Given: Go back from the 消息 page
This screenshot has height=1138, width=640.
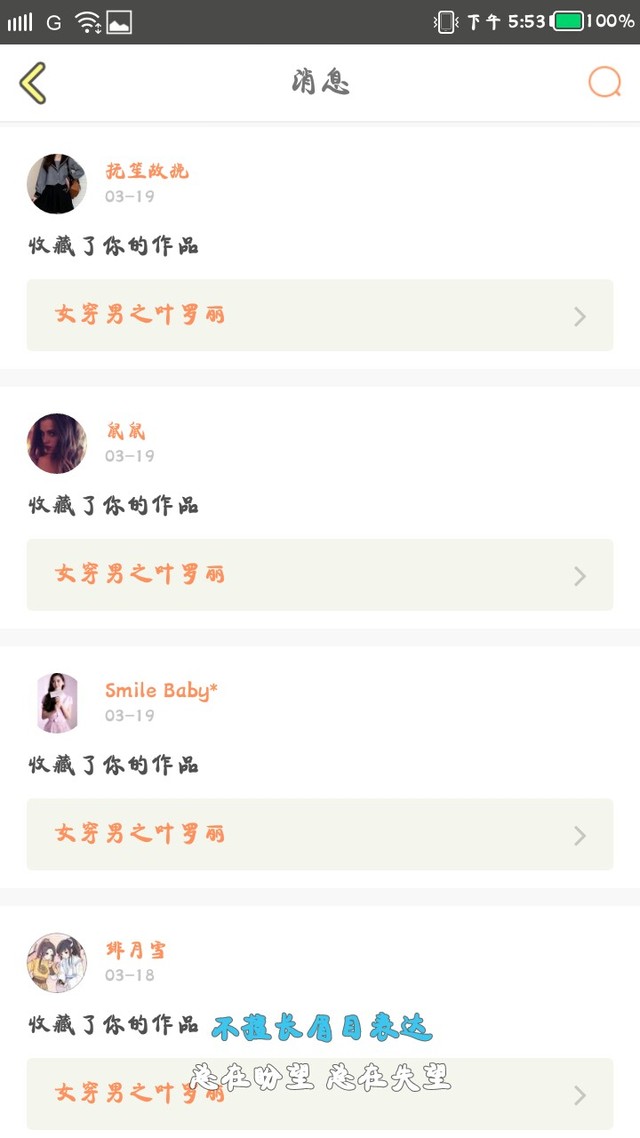Looking at the screenshot, I should pyautogui.click(x=33, y=83).
